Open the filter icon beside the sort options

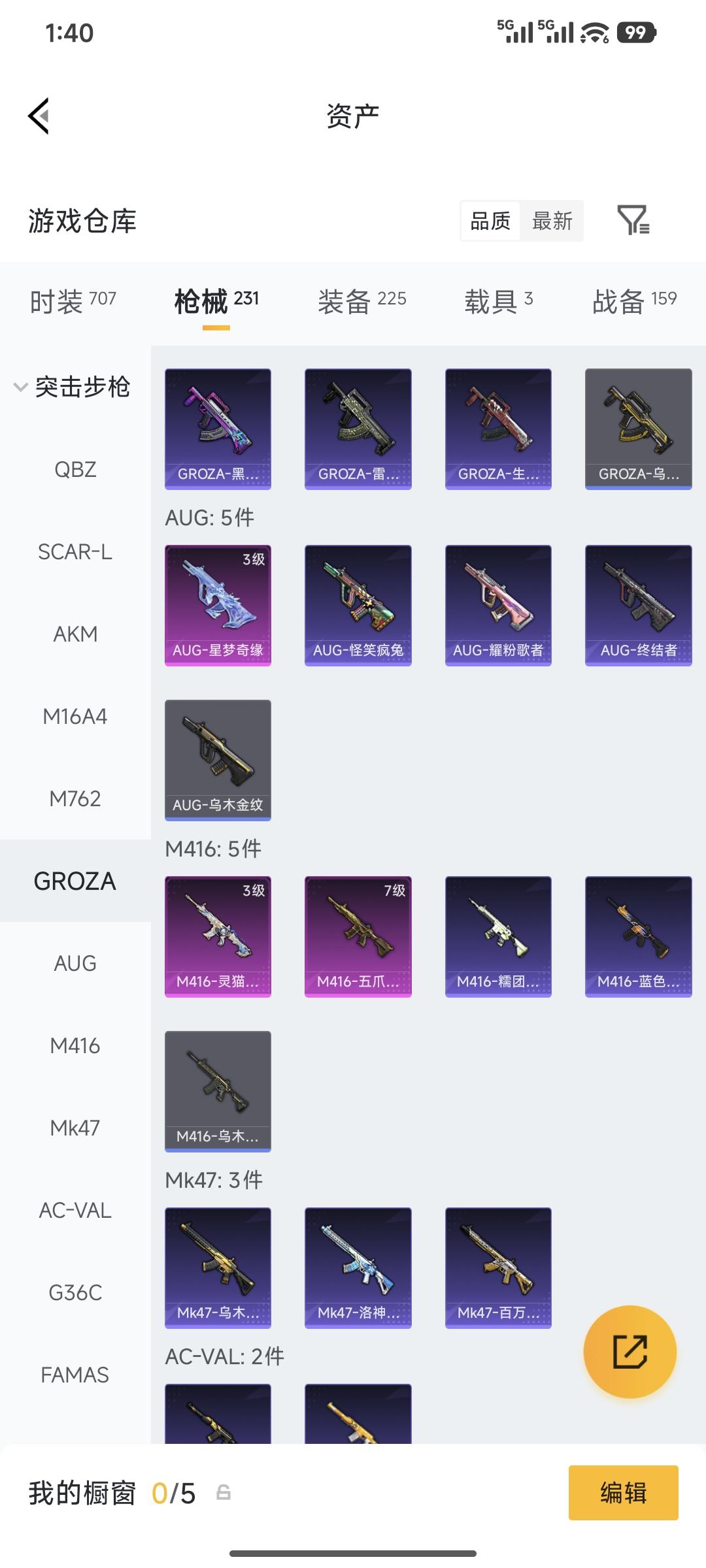[x=633, y=220]
